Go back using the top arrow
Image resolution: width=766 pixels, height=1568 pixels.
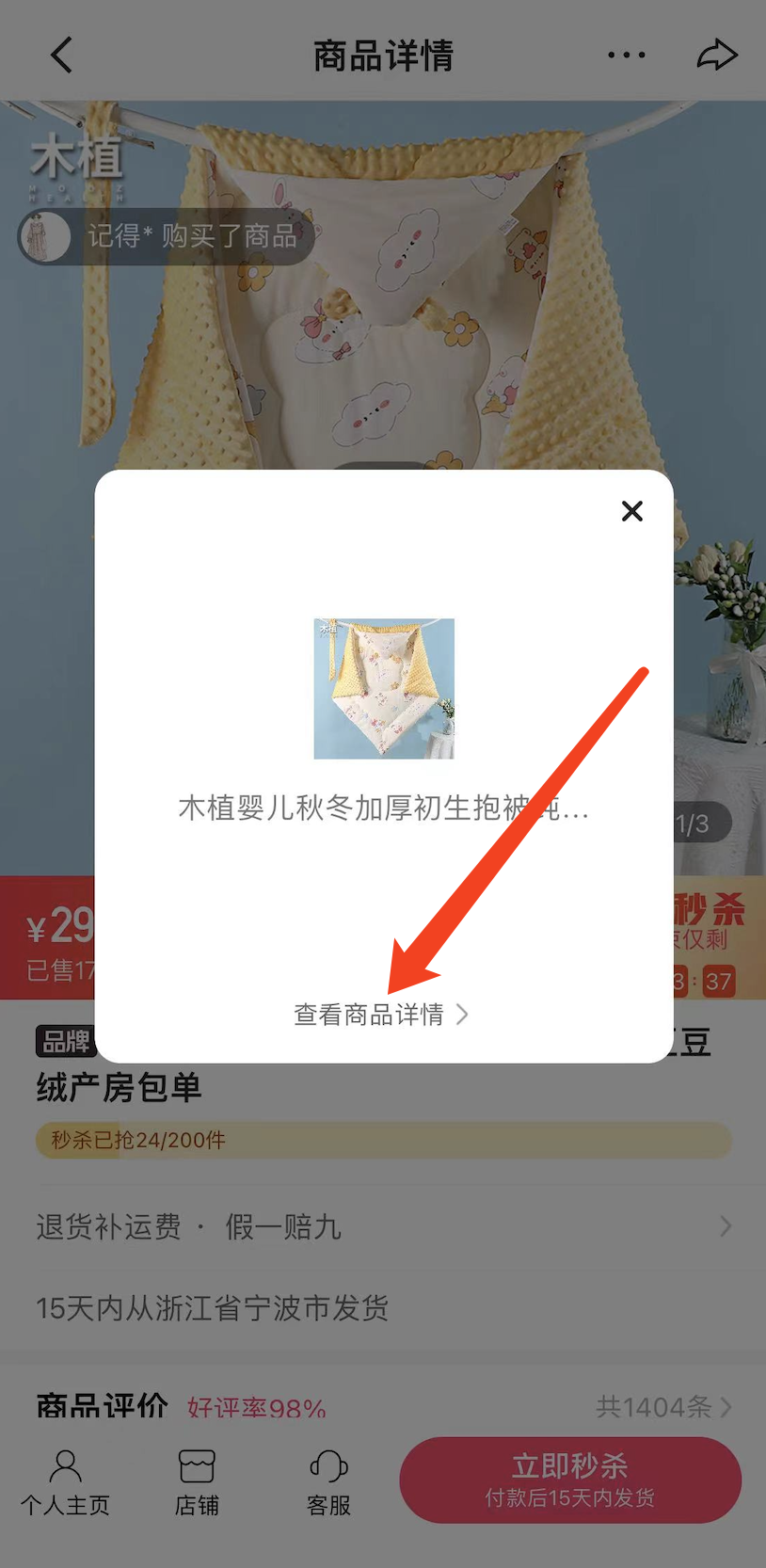(x=62, y=55)
